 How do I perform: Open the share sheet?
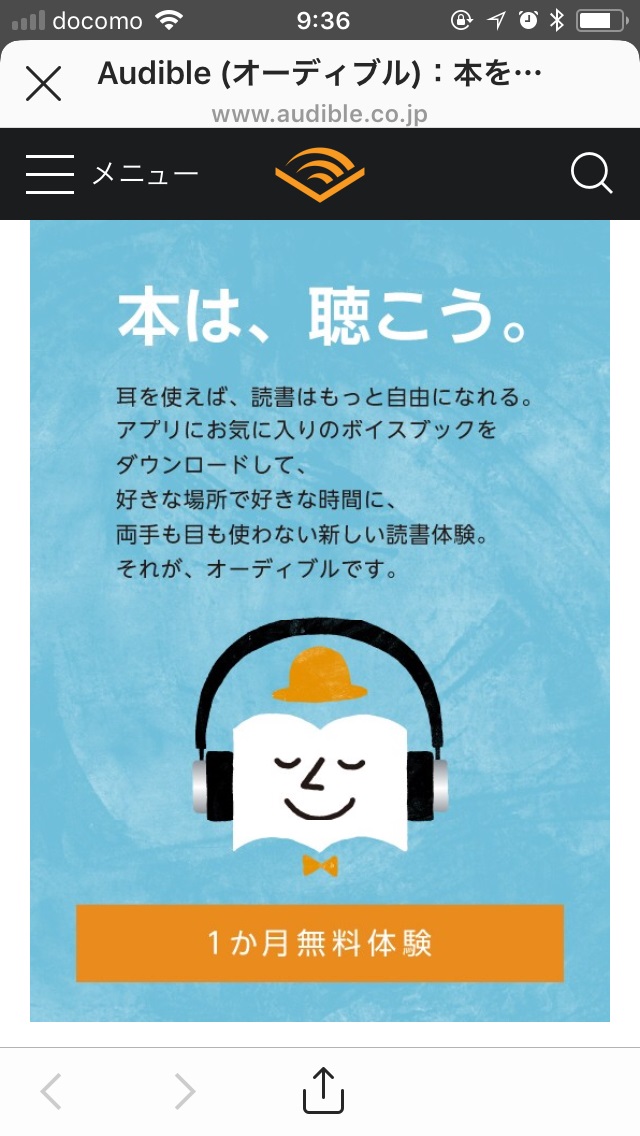(x=323, y=1090)
